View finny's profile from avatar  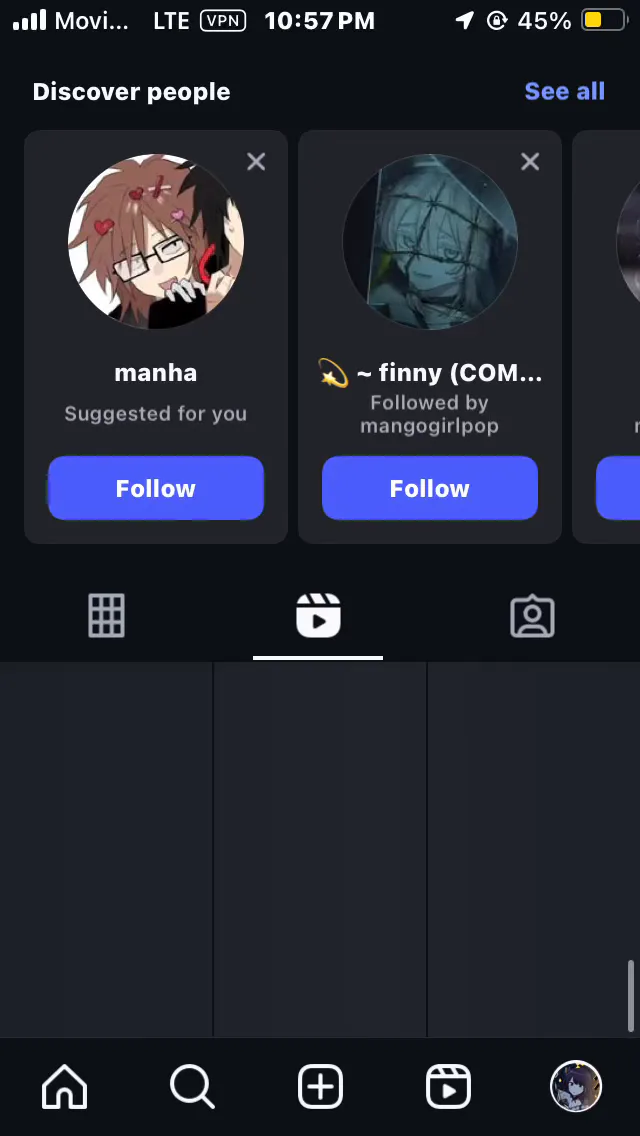[x=430, y=241]
